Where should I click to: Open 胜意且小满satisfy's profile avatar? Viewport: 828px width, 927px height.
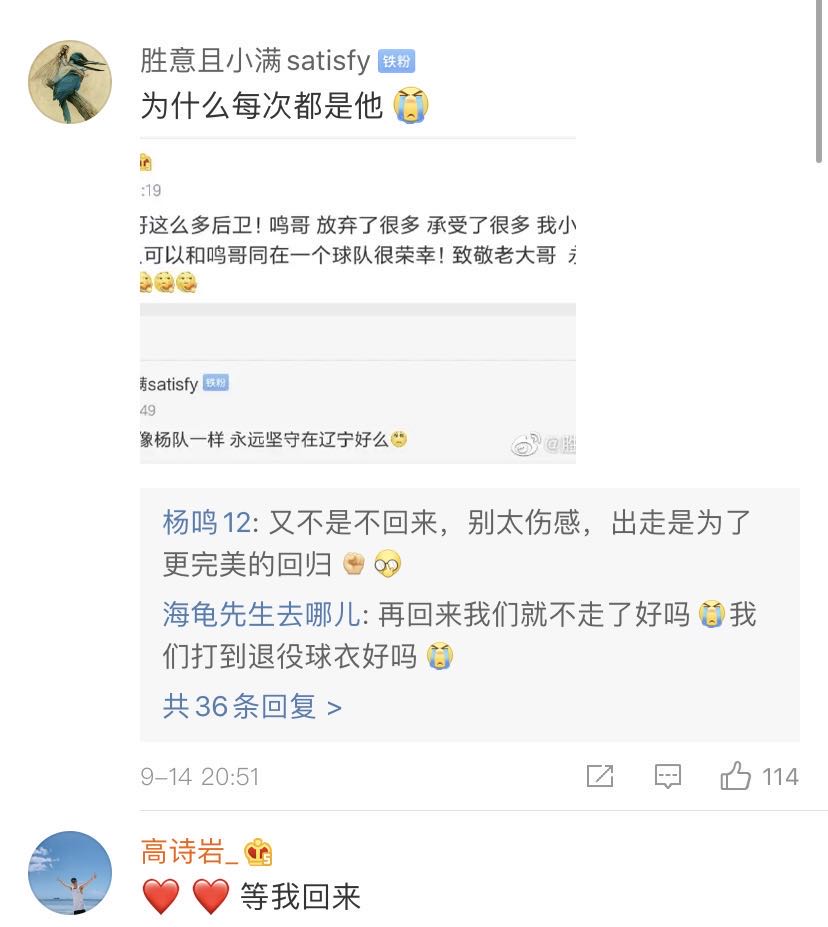pos(69,82)
